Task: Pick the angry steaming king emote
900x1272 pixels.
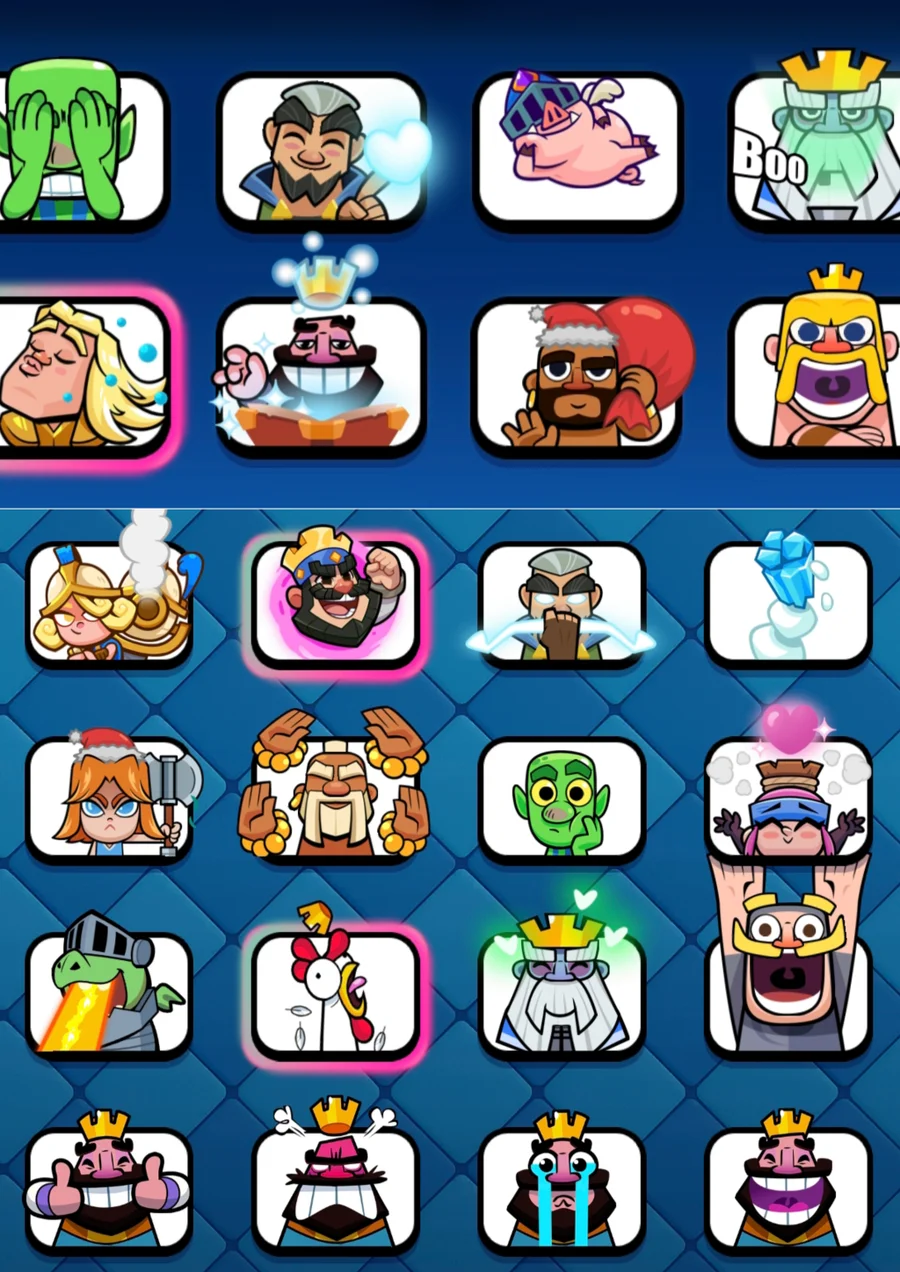Action: pos(335,1190)
